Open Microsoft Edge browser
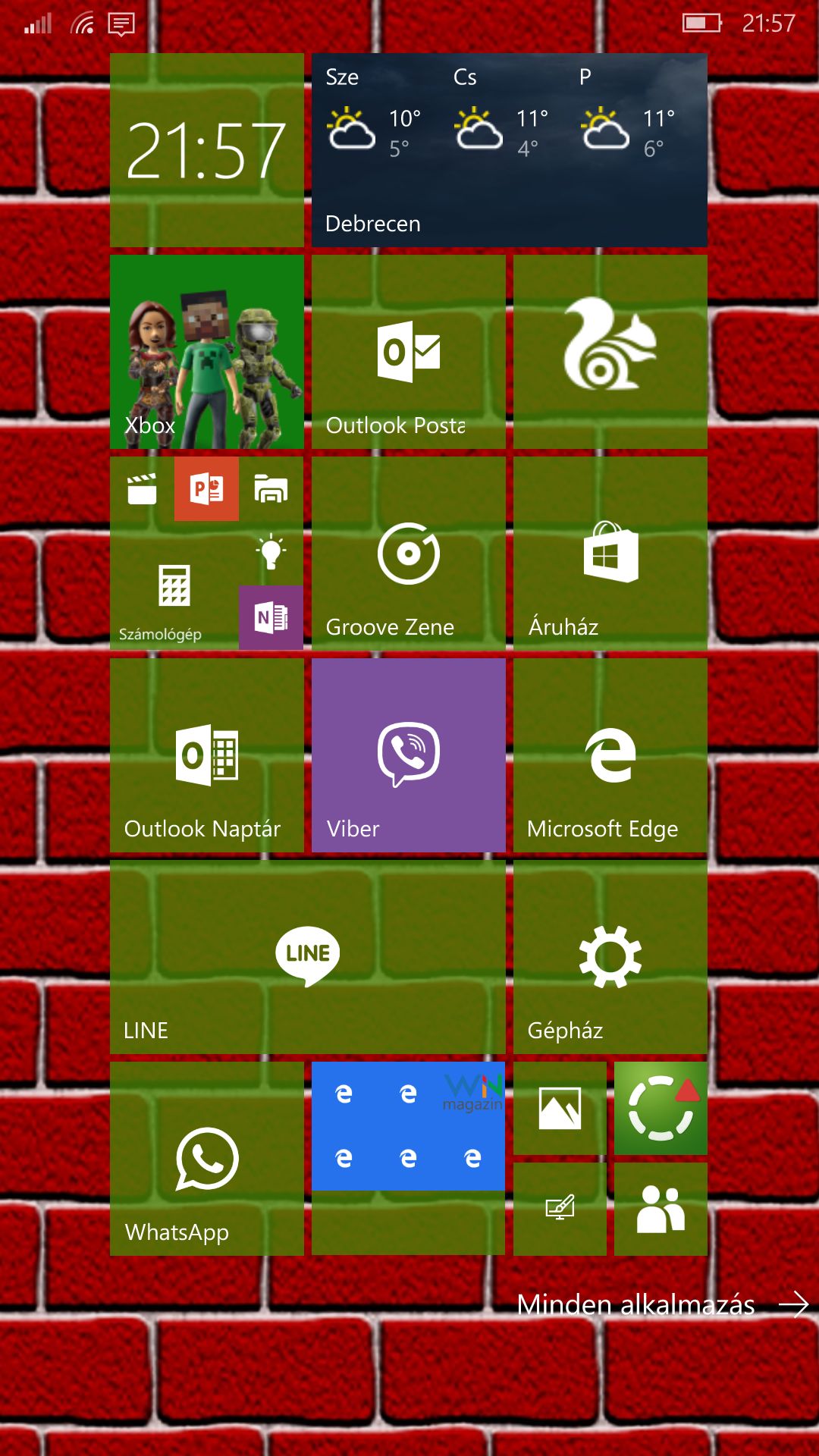 (610, 755)
